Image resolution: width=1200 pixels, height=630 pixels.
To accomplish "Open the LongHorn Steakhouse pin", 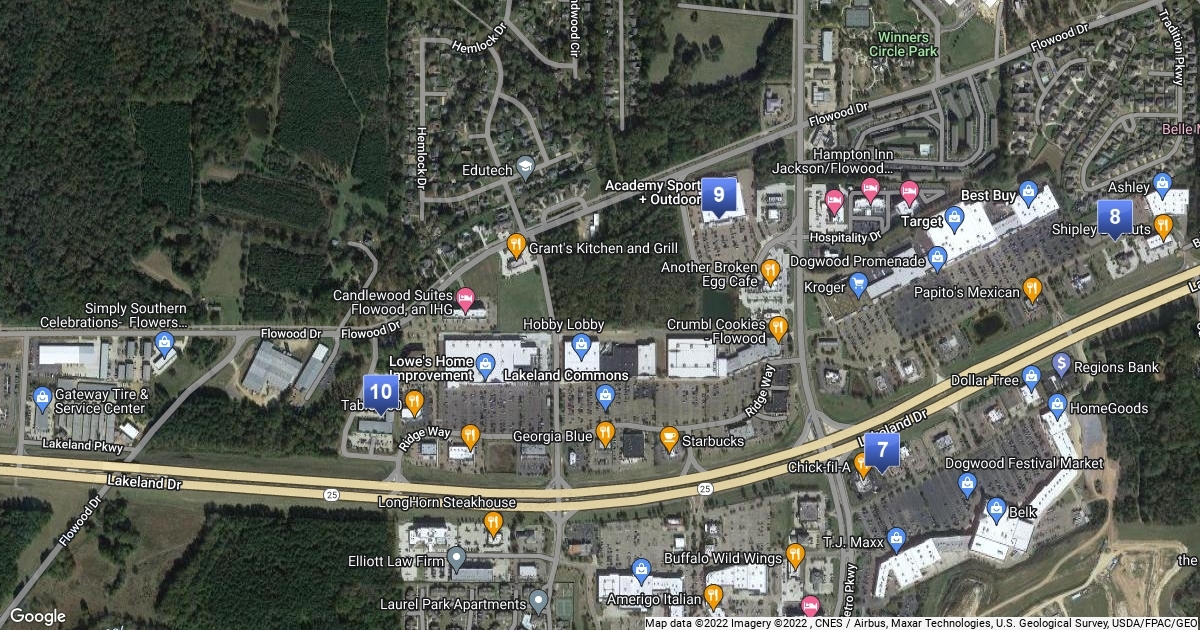I will click(x=493, y=522).
